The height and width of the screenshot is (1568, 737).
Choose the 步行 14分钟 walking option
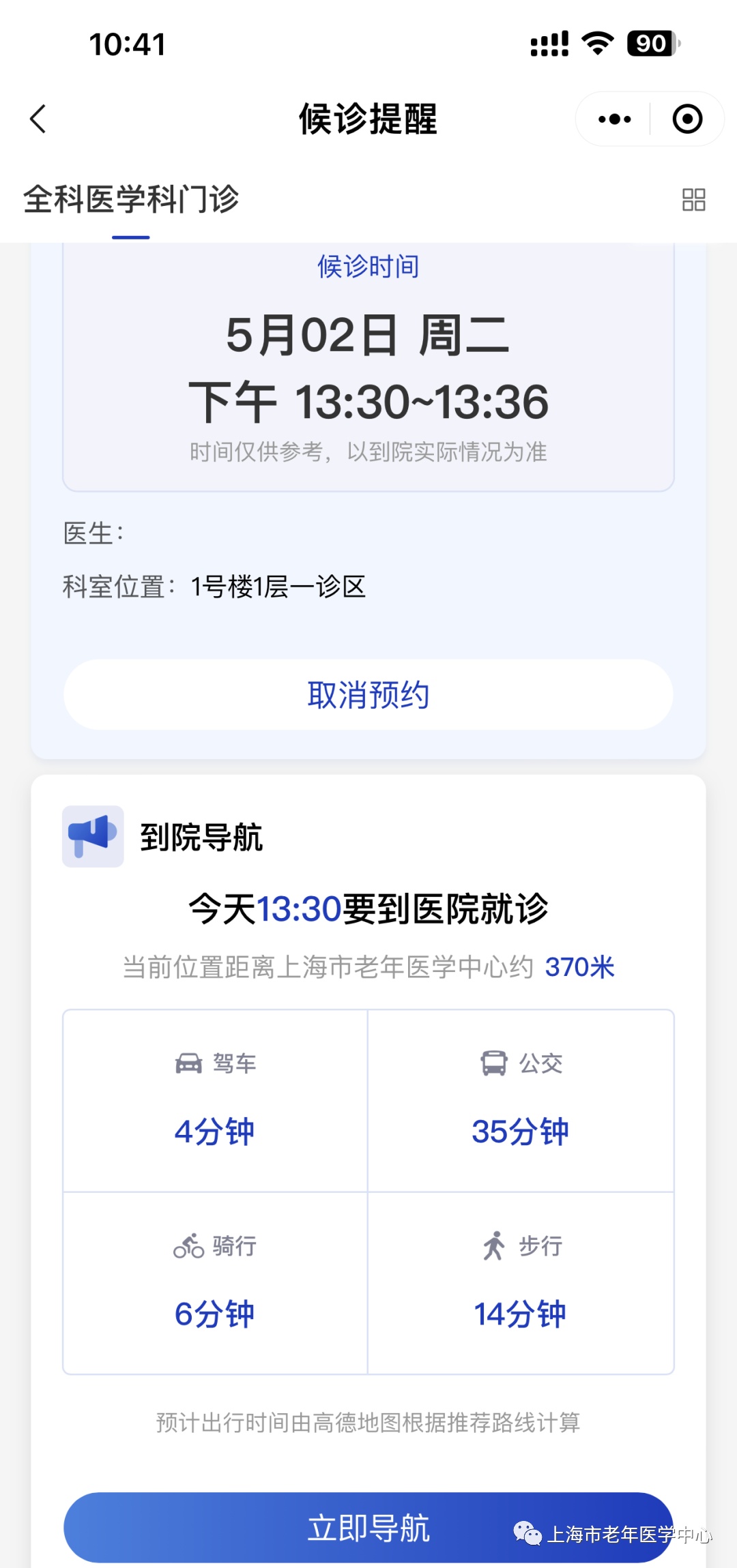[521, 1283]
